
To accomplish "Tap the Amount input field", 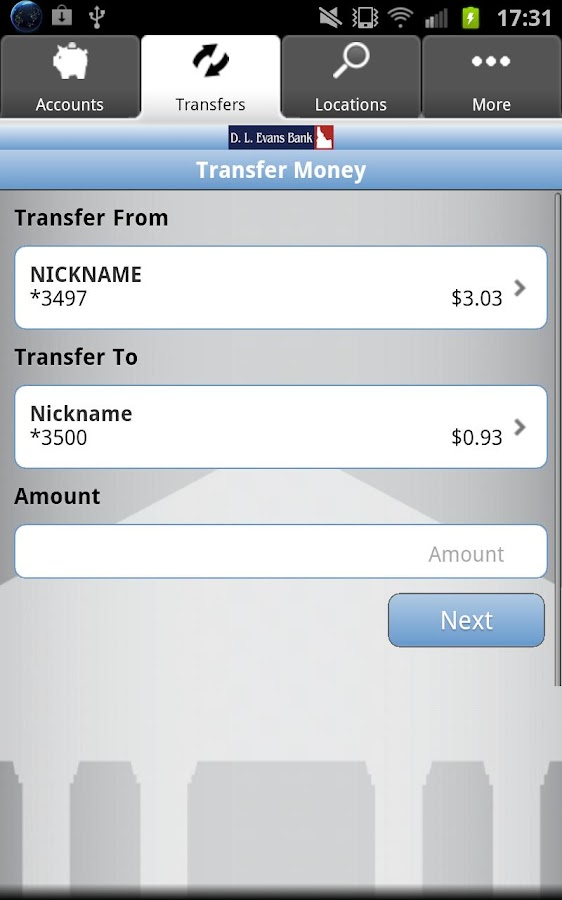I will (281, 551).
